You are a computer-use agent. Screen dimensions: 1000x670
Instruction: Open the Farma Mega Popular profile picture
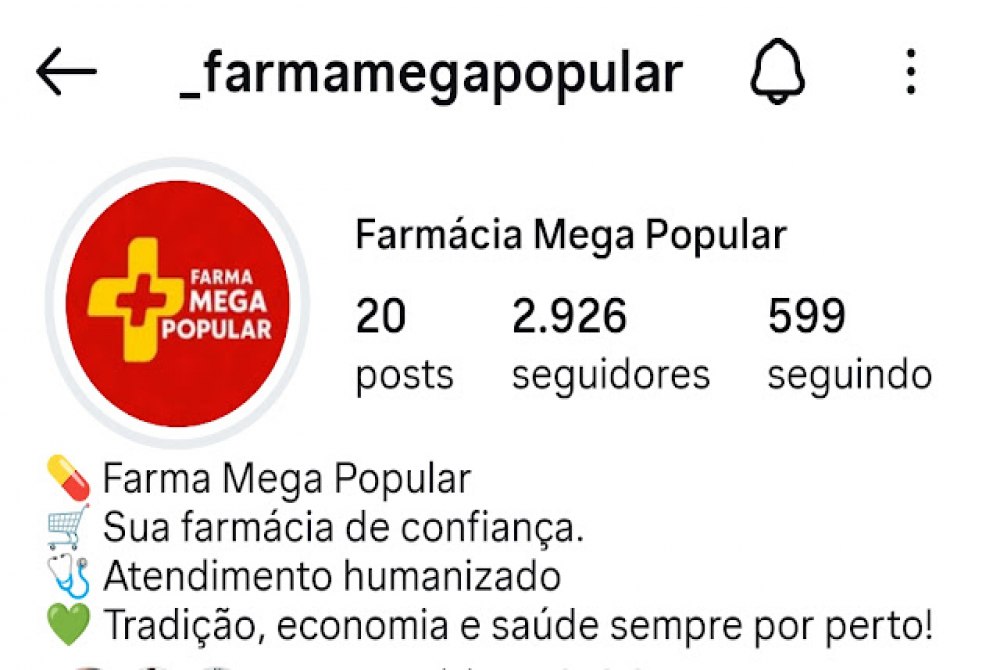(178, 303)
